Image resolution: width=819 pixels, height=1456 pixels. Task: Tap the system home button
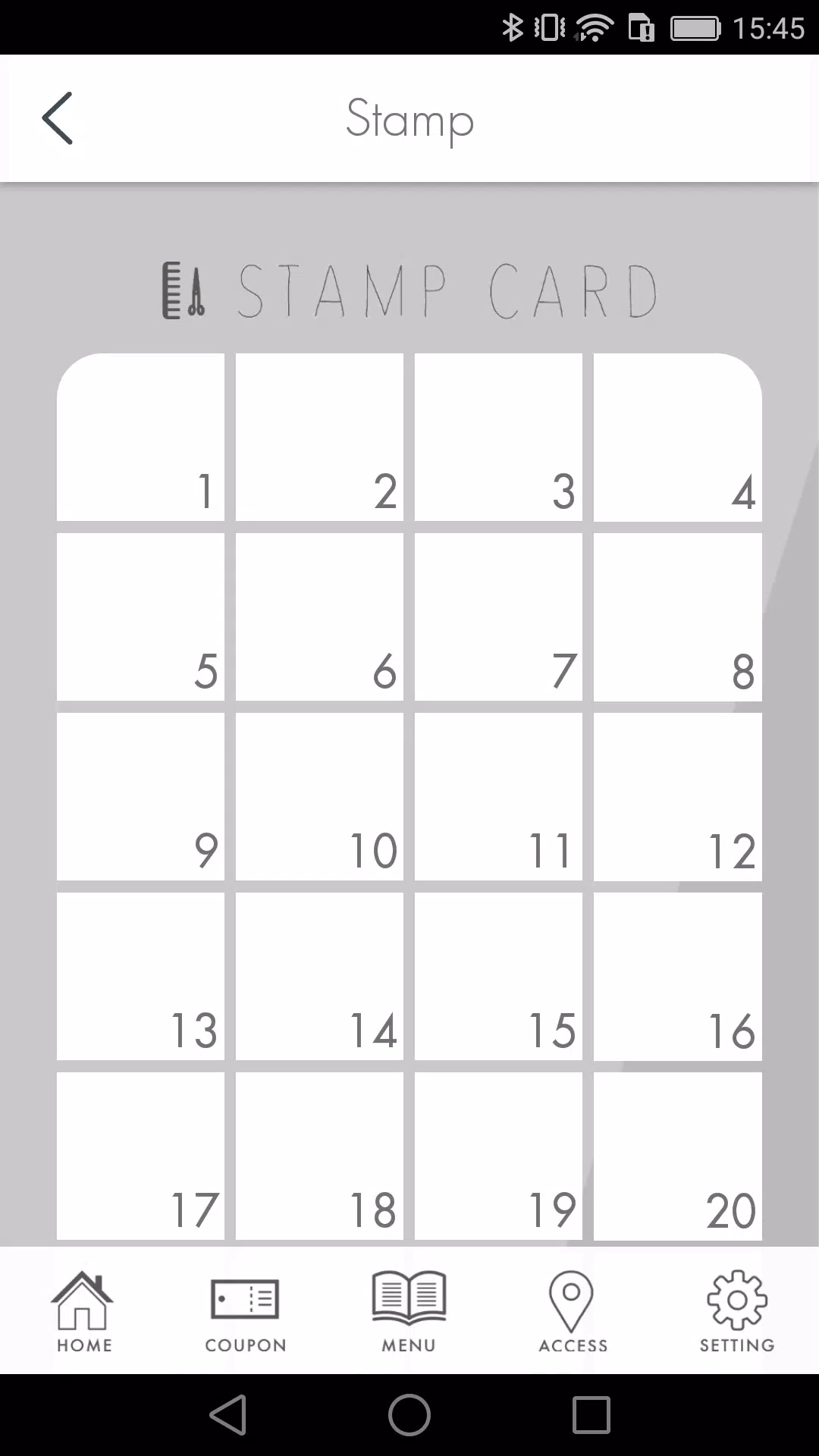[409, 1415]
